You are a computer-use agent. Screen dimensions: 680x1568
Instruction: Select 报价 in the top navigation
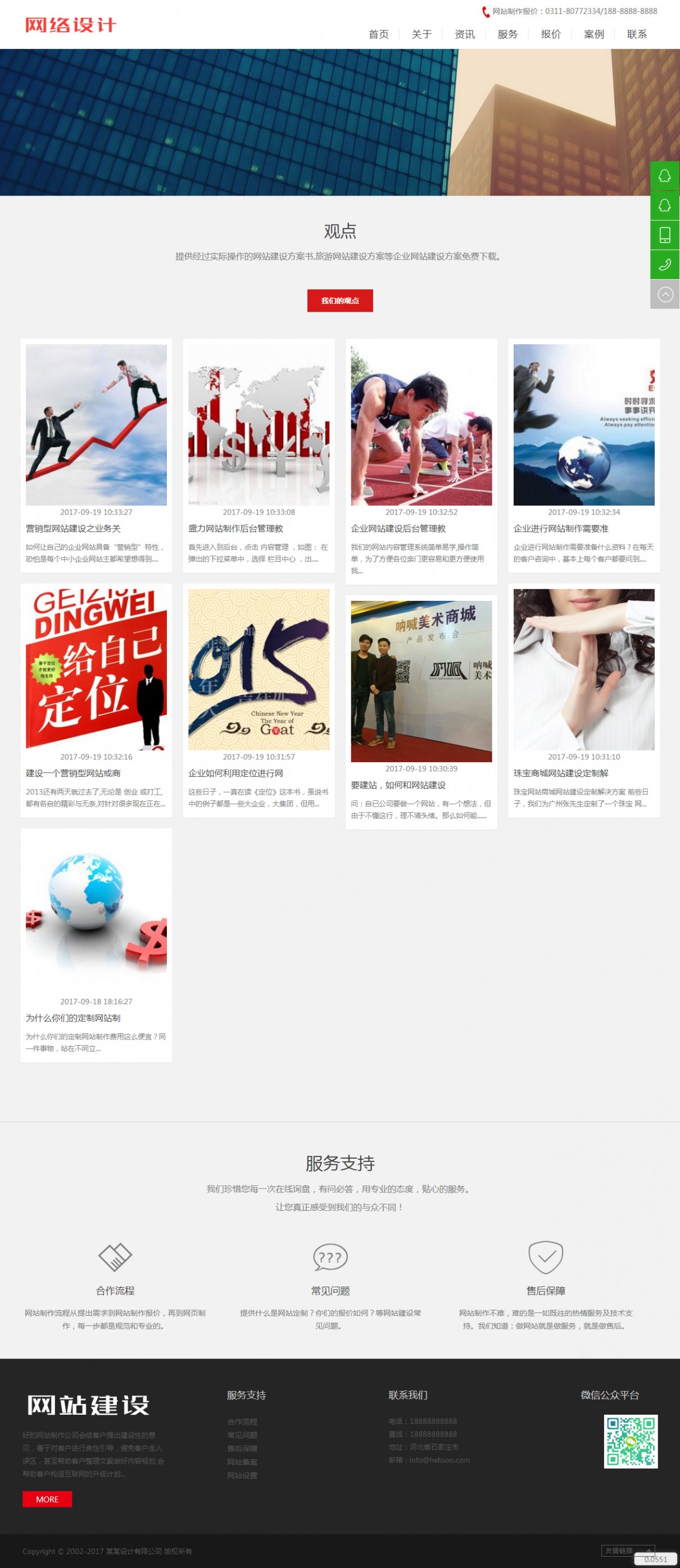coord(551,34)
